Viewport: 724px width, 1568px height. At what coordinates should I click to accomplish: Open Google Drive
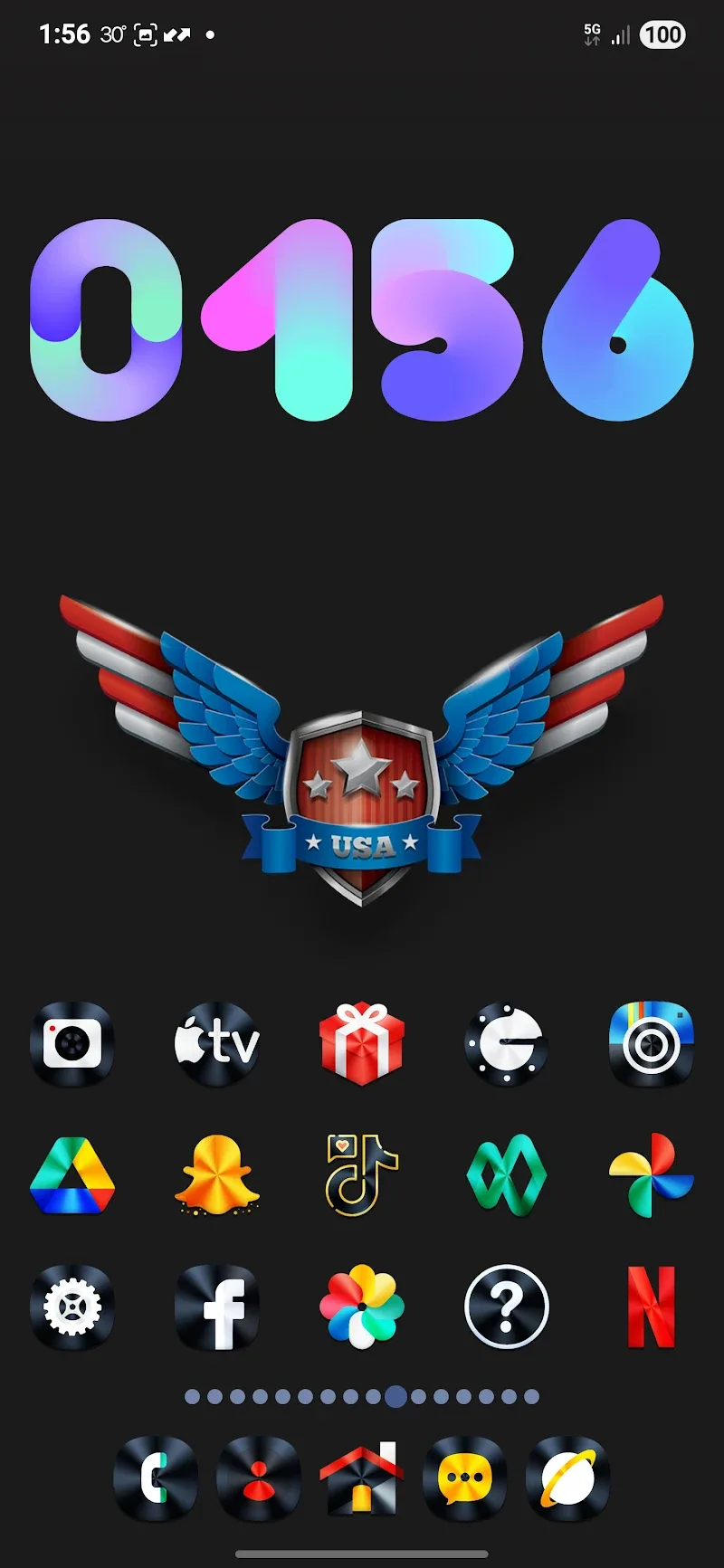[x=72, y=1175]
